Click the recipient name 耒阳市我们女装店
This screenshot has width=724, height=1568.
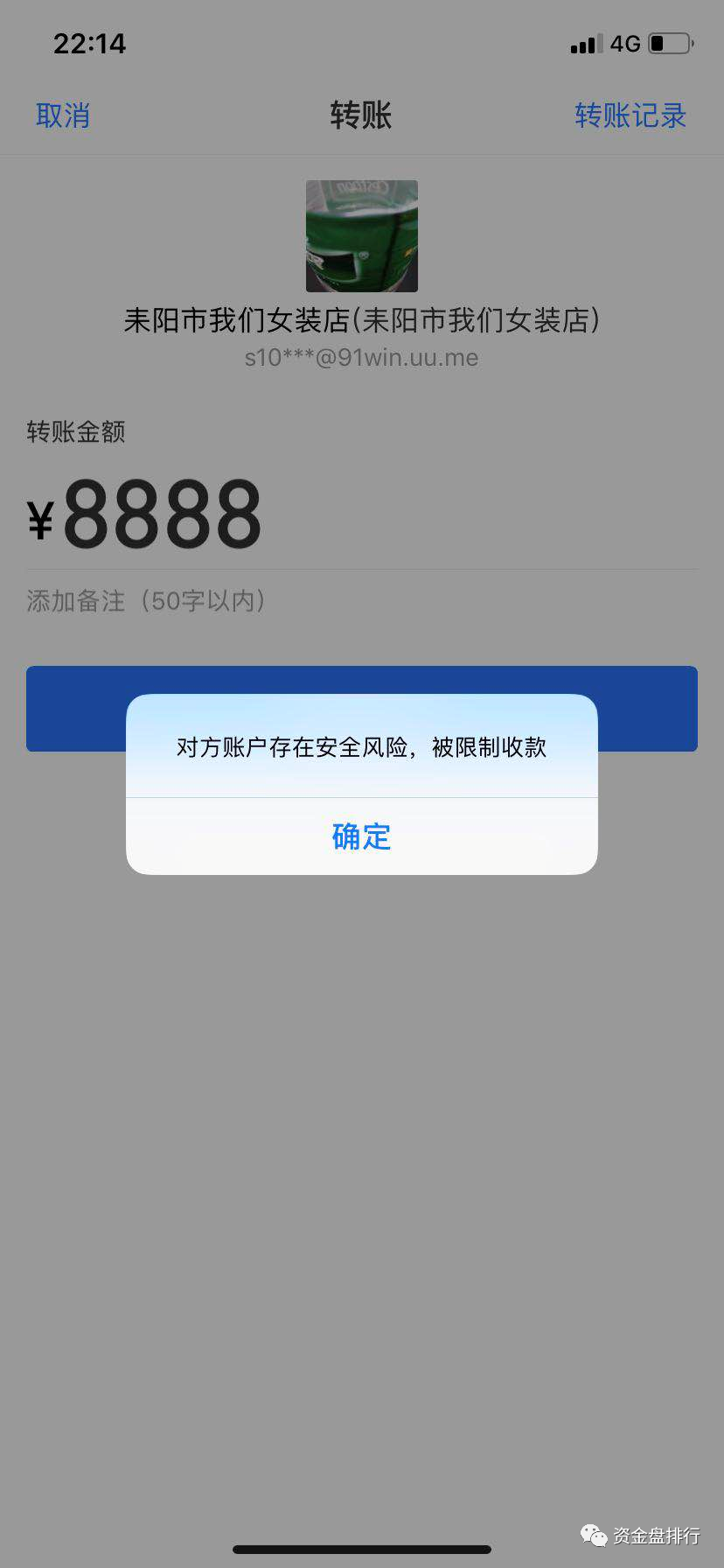click(361, 320)
